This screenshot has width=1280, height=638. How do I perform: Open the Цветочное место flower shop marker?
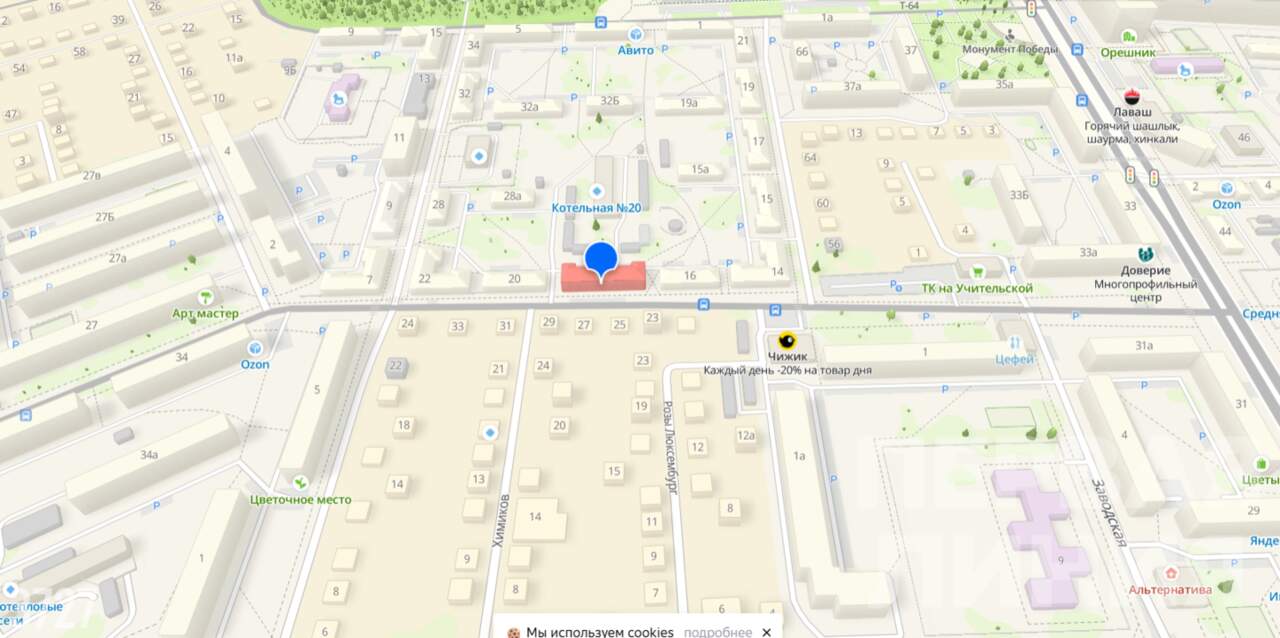[x=300, y=483]
